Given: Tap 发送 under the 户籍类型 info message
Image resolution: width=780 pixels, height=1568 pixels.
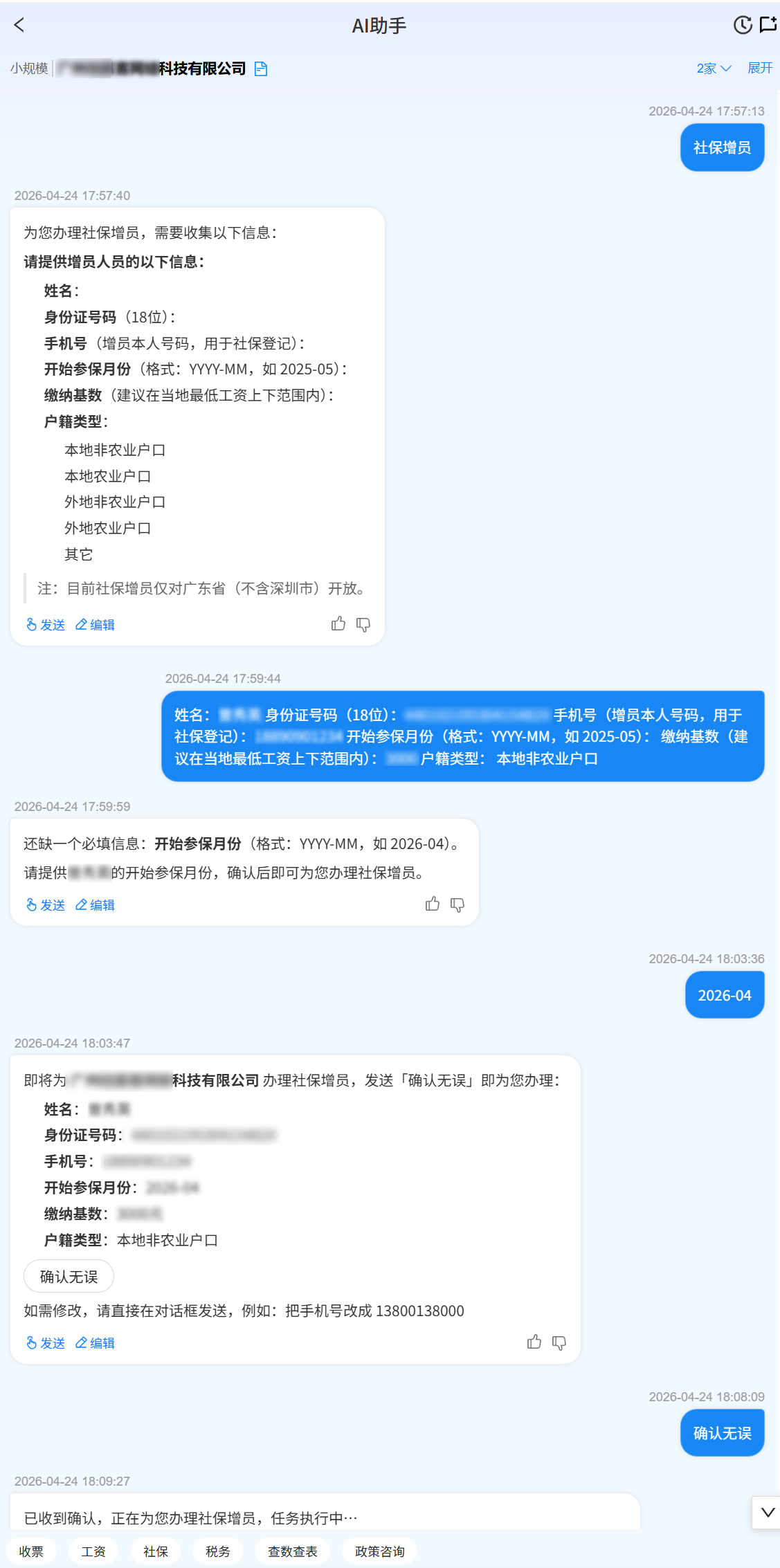Looking at the screenshot, I should click(x=46, y=625).
